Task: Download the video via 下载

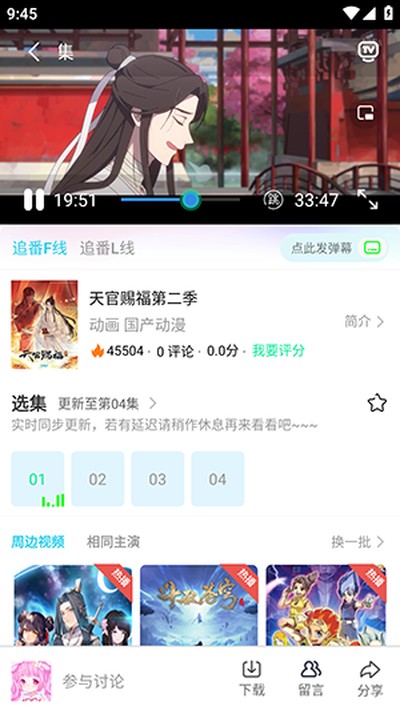Action: (x=251, y=678)
